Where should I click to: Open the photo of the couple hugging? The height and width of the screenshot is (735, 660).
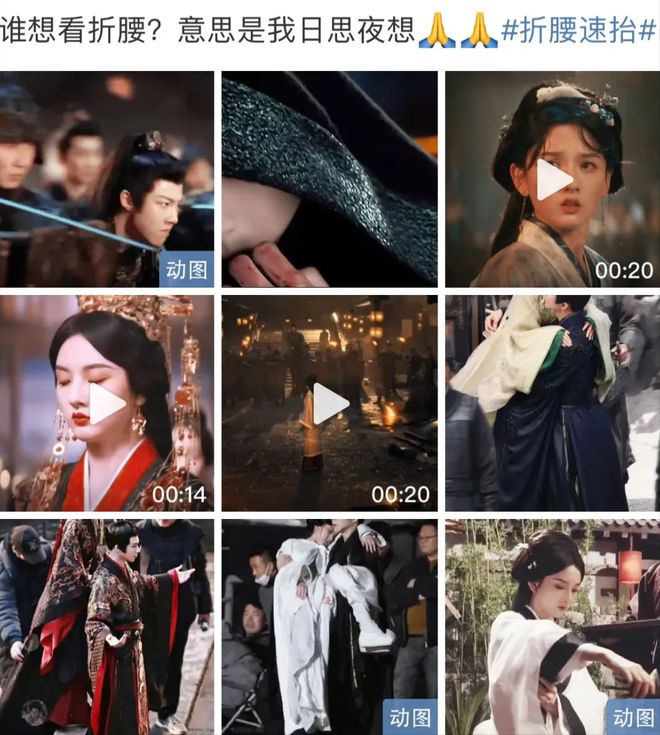[552, 403]
